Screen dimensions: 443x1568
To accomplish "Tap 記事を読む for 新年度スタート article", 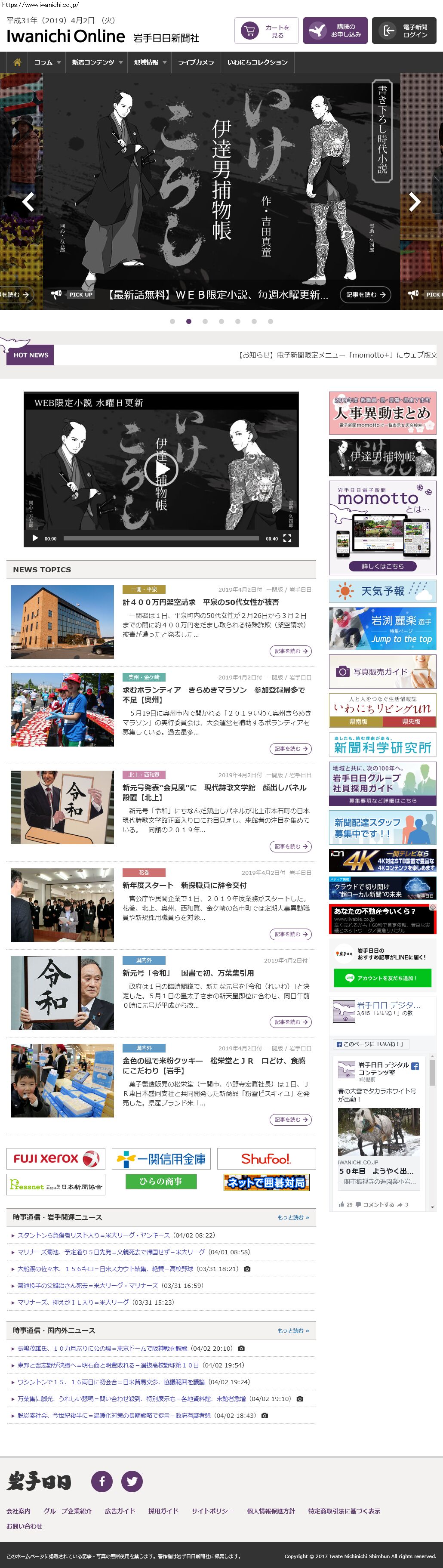I will (x=290, y=934).
